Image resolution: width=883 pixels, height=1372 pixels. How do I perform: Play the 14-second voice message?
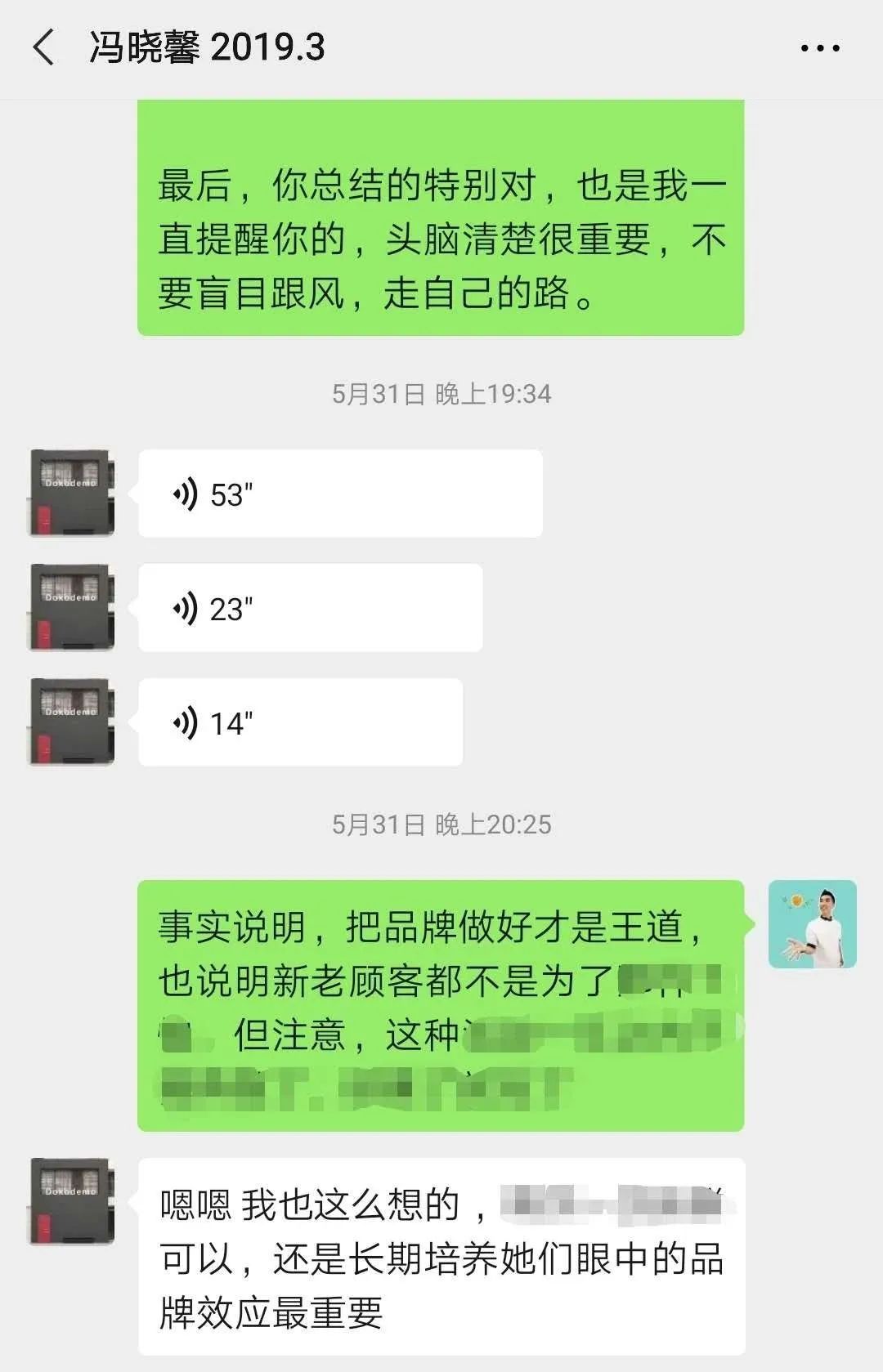[300, 722]
